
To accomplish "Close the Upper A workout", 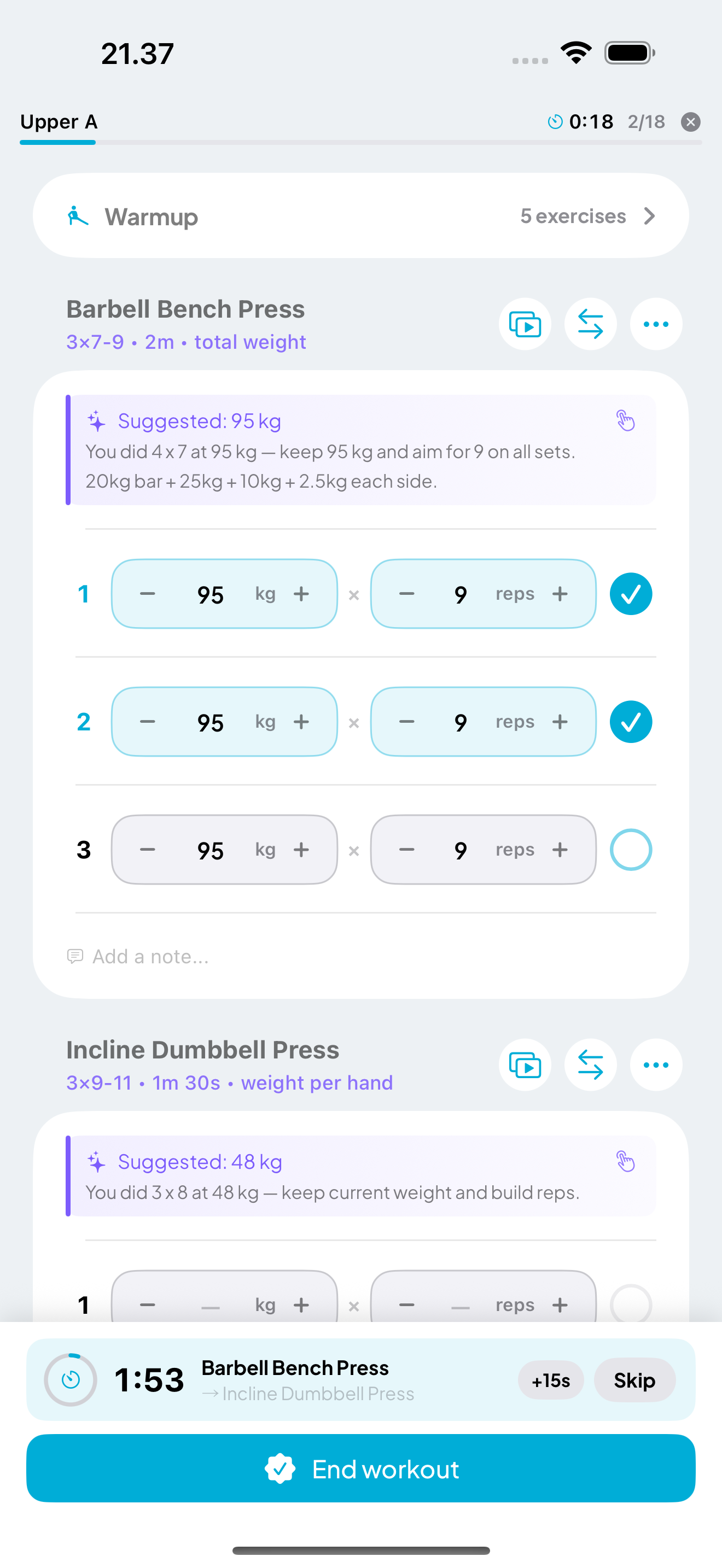I will click(x=690, y=122).
